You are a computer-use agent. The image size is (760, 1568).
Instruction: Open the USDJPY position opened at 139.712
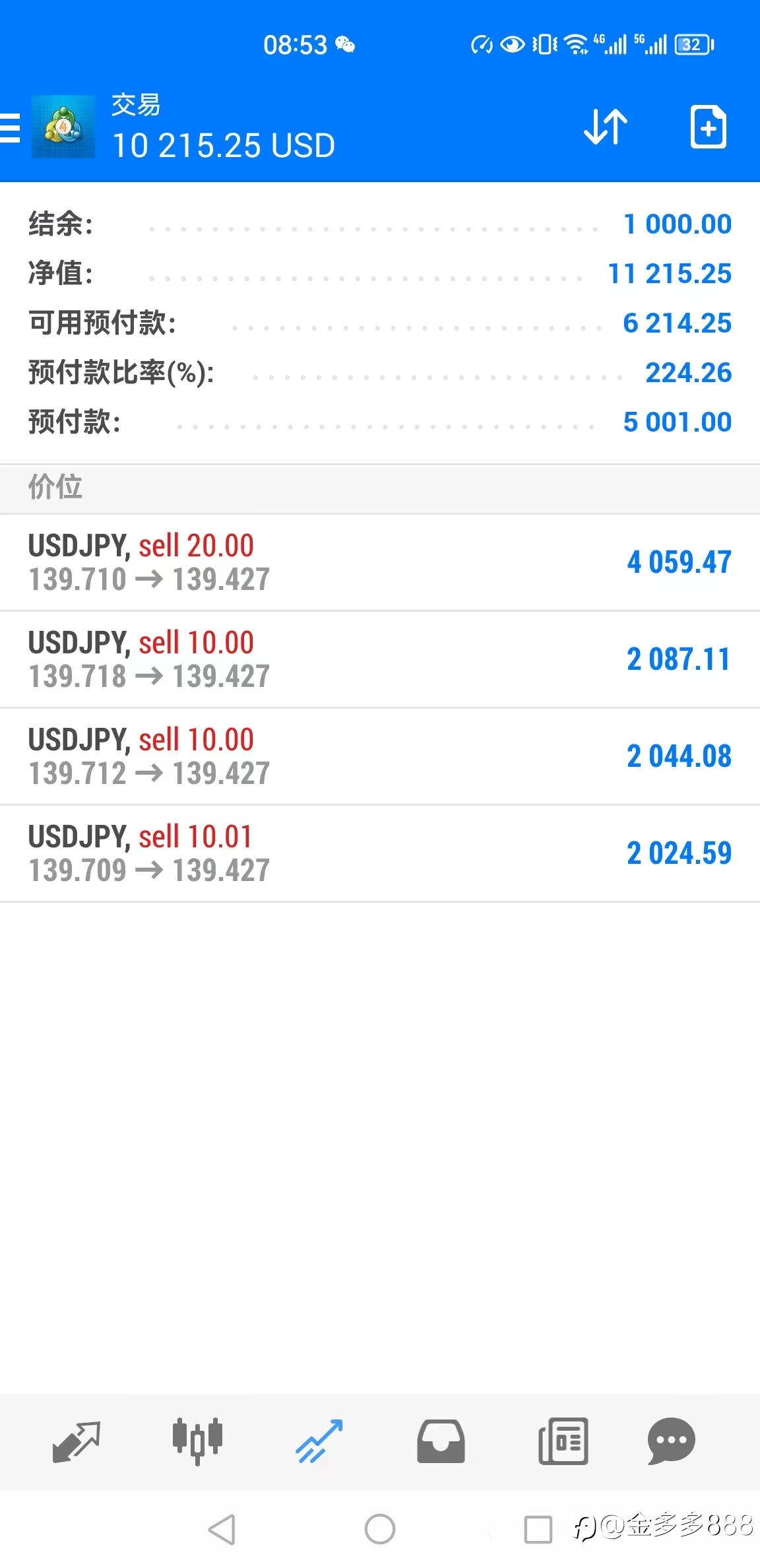pos(380,757)
